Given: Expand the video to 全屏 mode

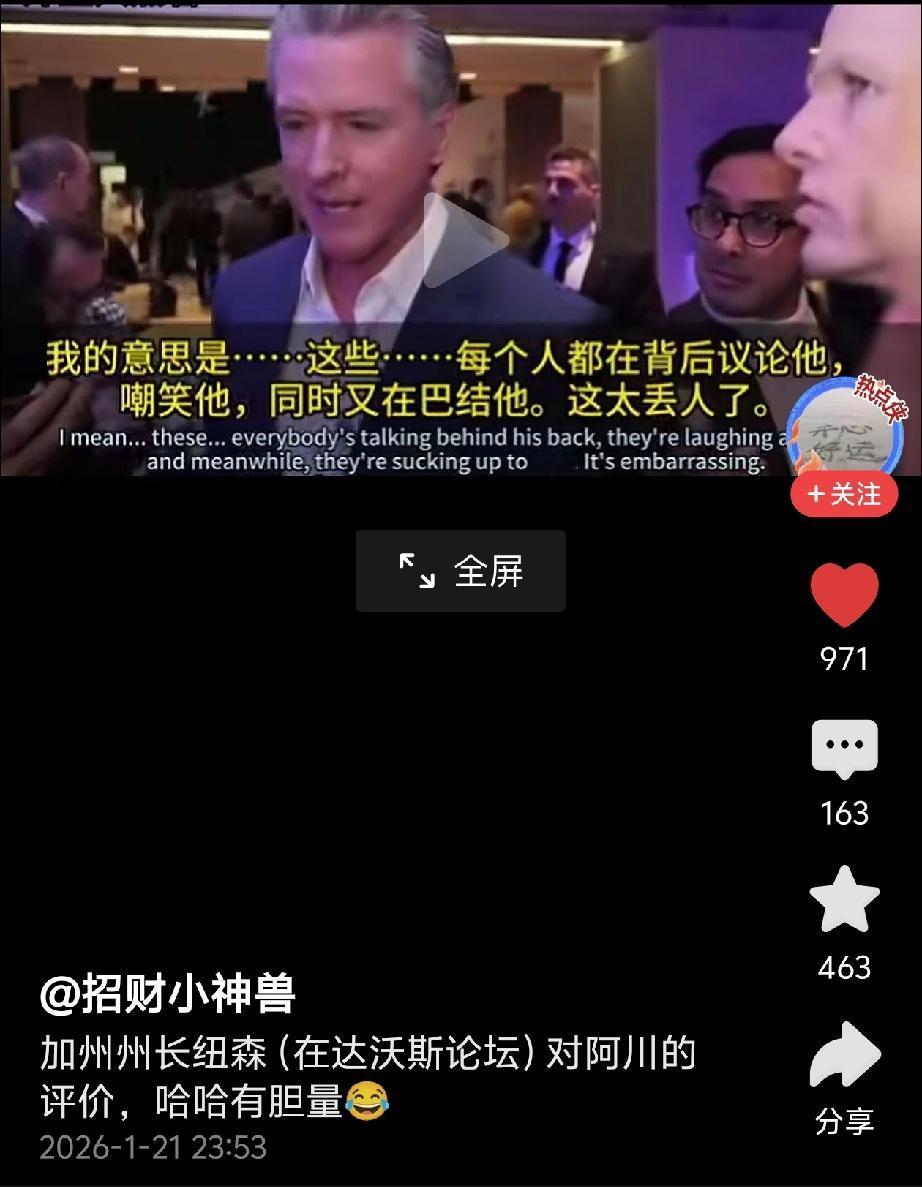Looking at the screenshot, I should tap(459, 570).
